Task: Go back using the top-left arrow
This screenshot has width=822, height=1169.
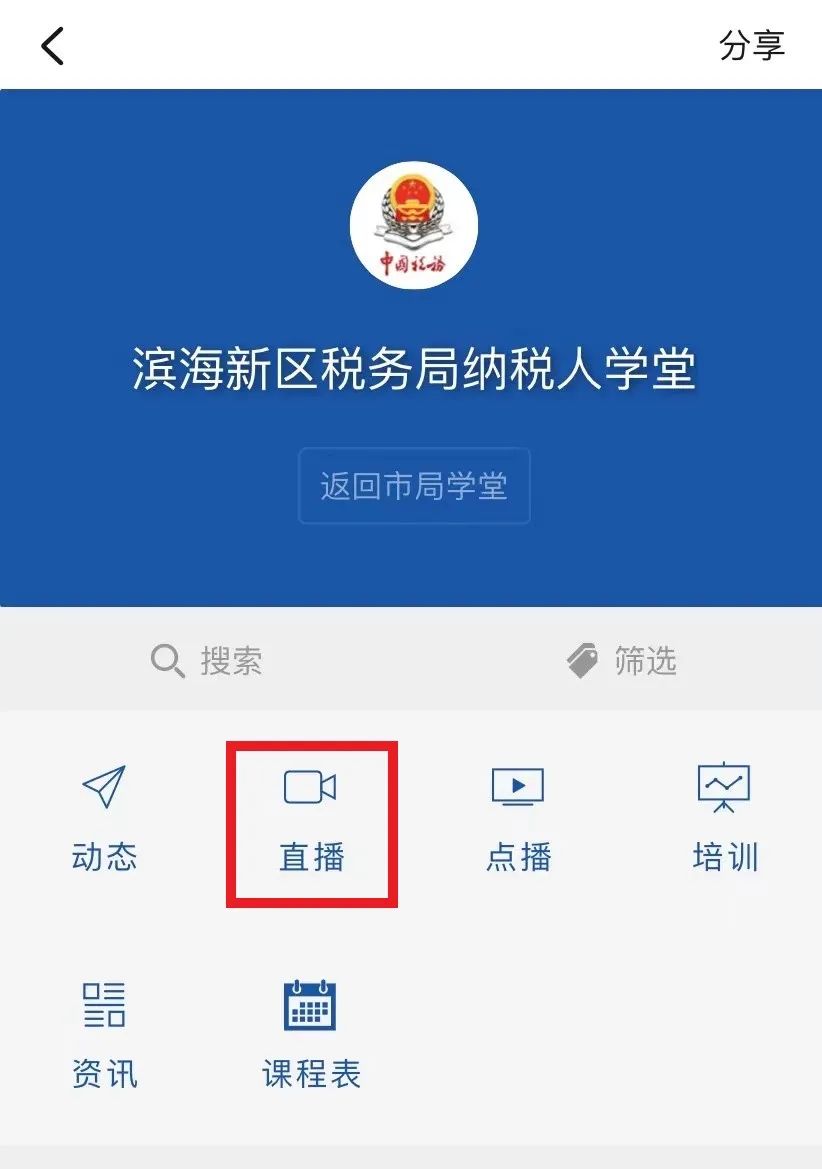Action: (x=52, y=46)
